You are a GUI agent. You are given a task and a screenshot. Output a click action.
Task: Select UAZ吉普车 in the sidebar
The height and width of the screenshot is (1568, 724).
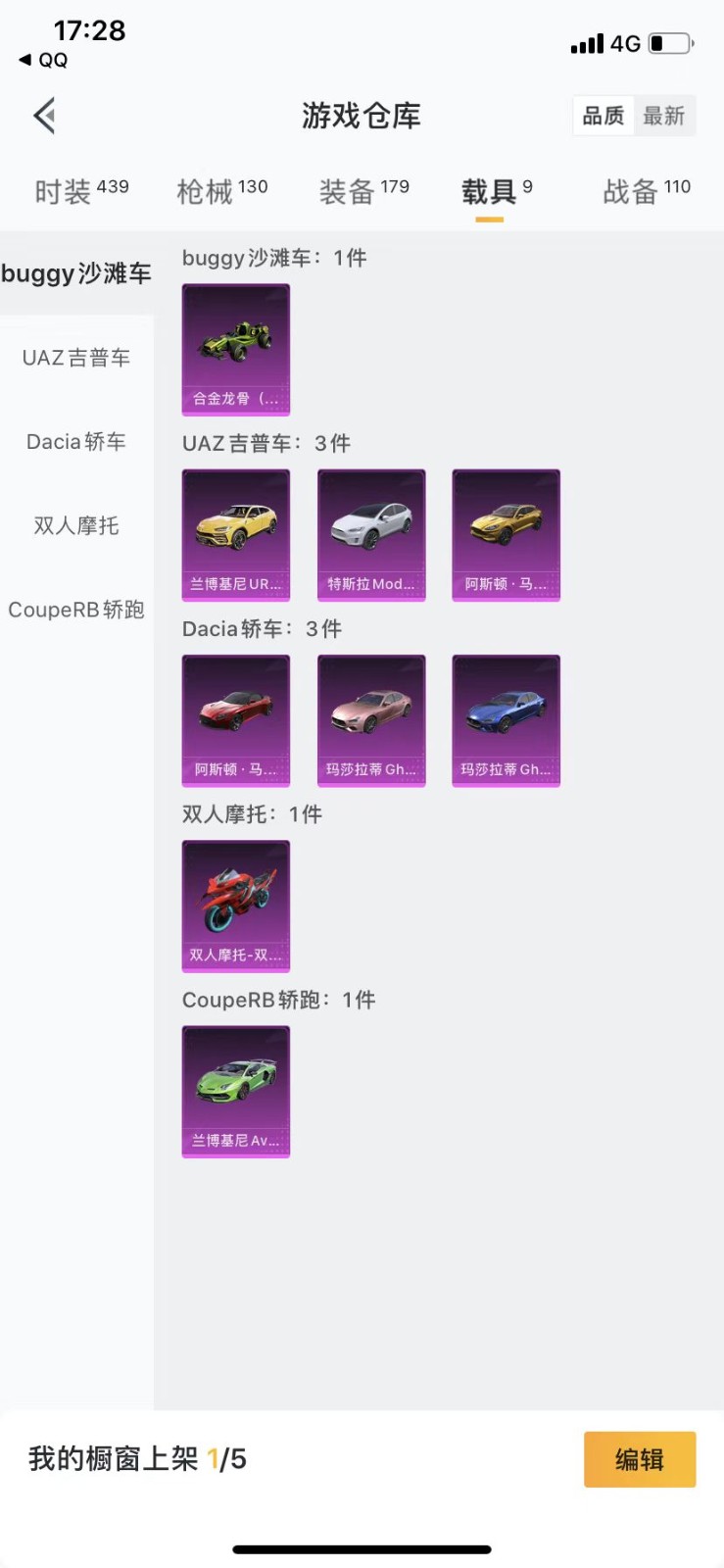coord(76,358)
